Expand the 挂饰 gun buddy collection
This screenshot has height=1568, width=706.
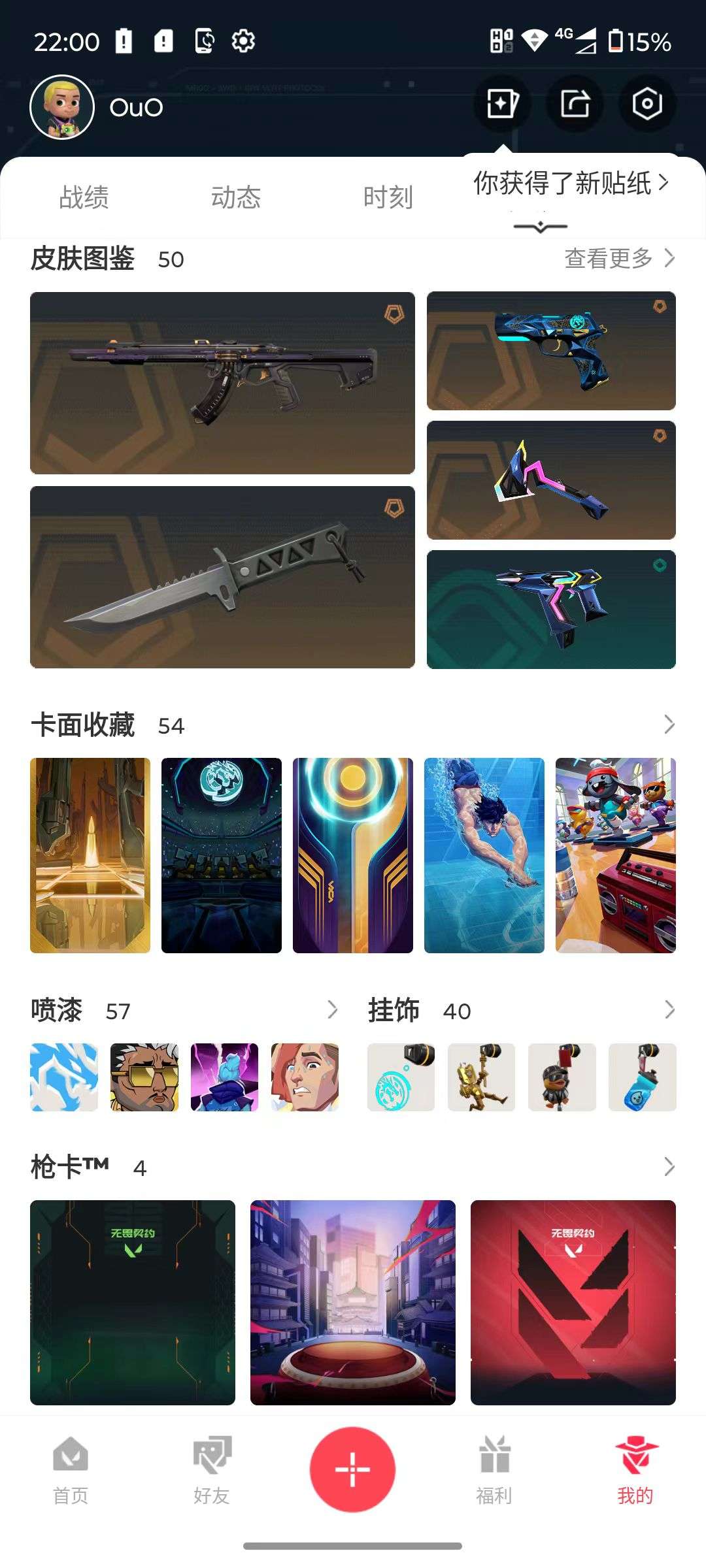(x=668, y=1009)
